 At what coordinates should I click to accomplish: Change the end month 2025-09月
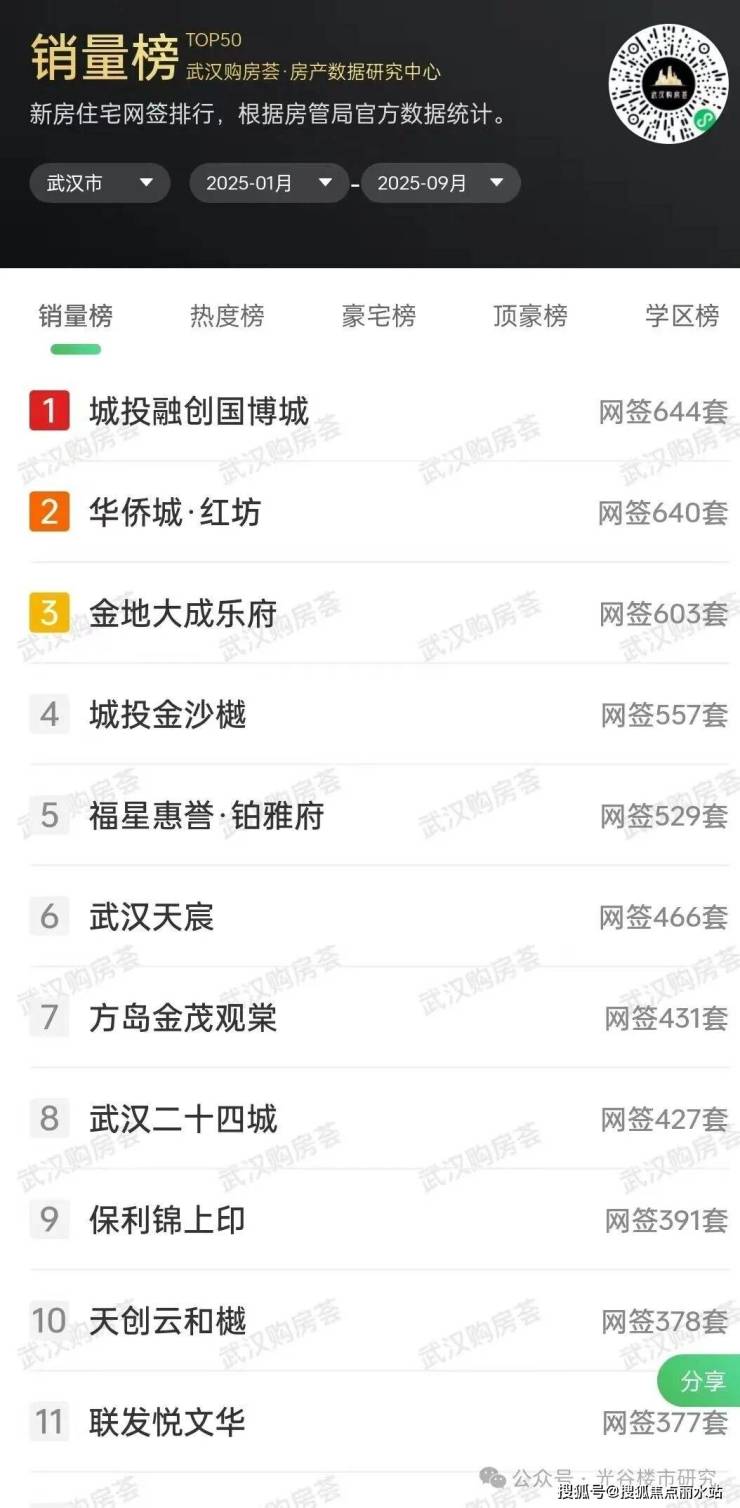coord(440,184)
